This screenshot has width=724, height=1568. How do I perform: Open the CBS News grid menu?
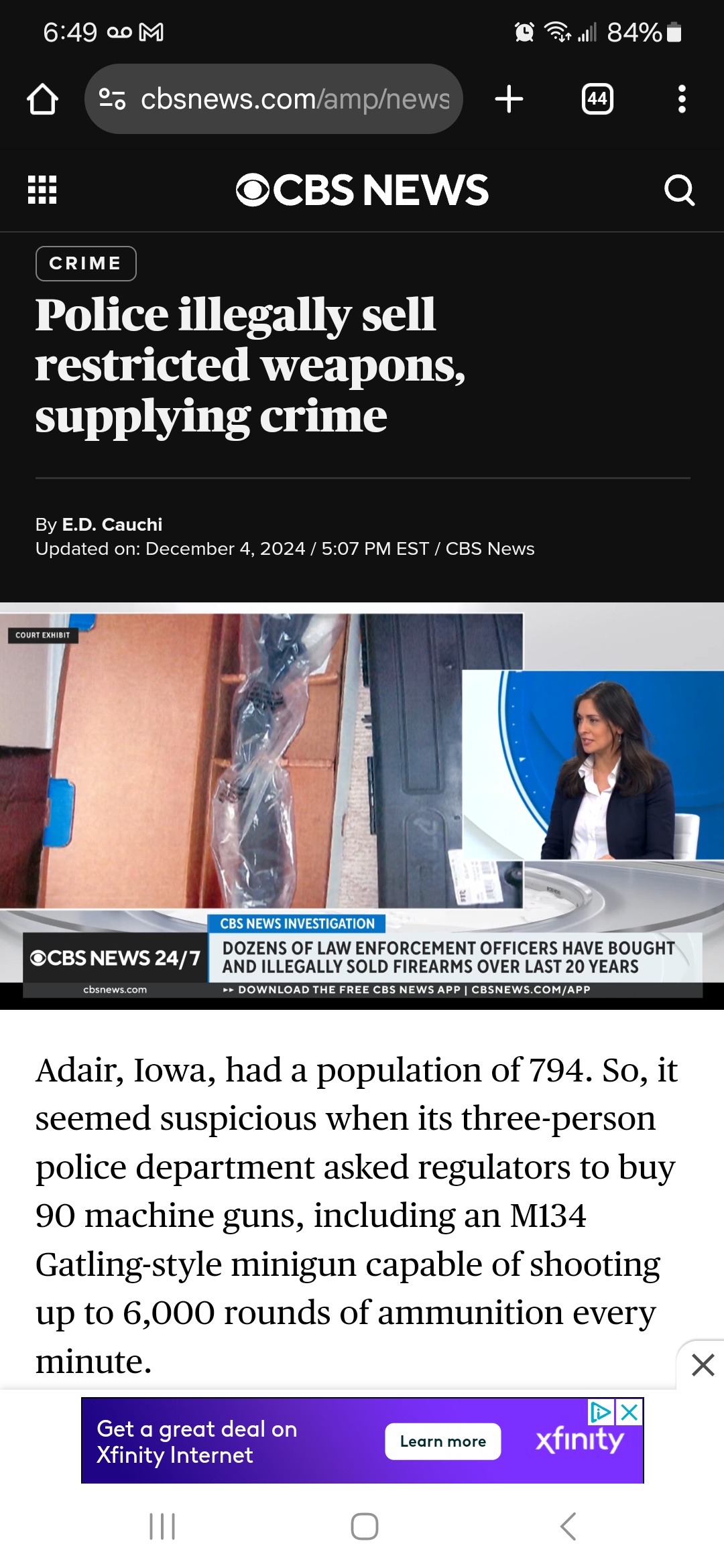pos(42,190)
